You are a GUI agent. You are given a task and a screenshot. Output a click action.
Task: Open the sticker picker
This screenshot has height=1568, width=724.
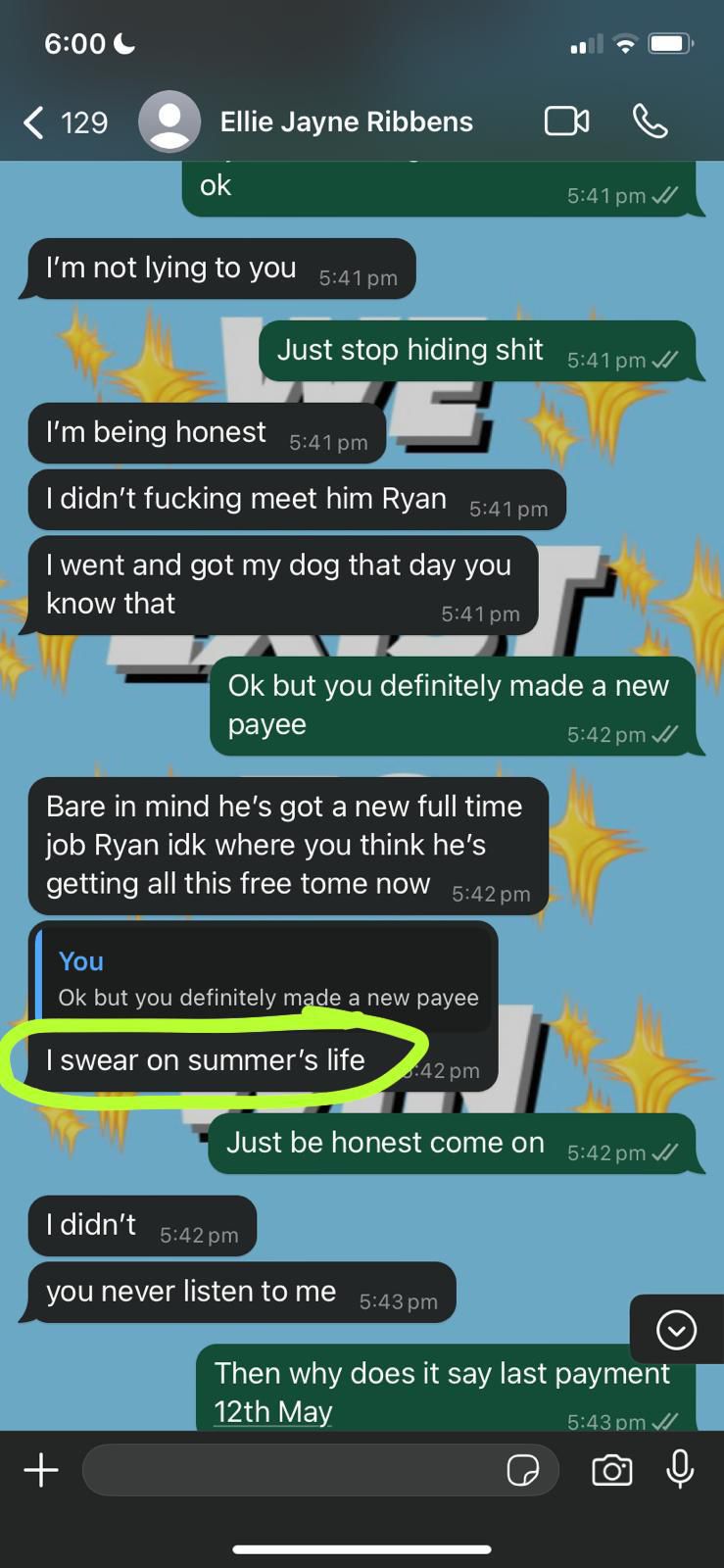523,1470
